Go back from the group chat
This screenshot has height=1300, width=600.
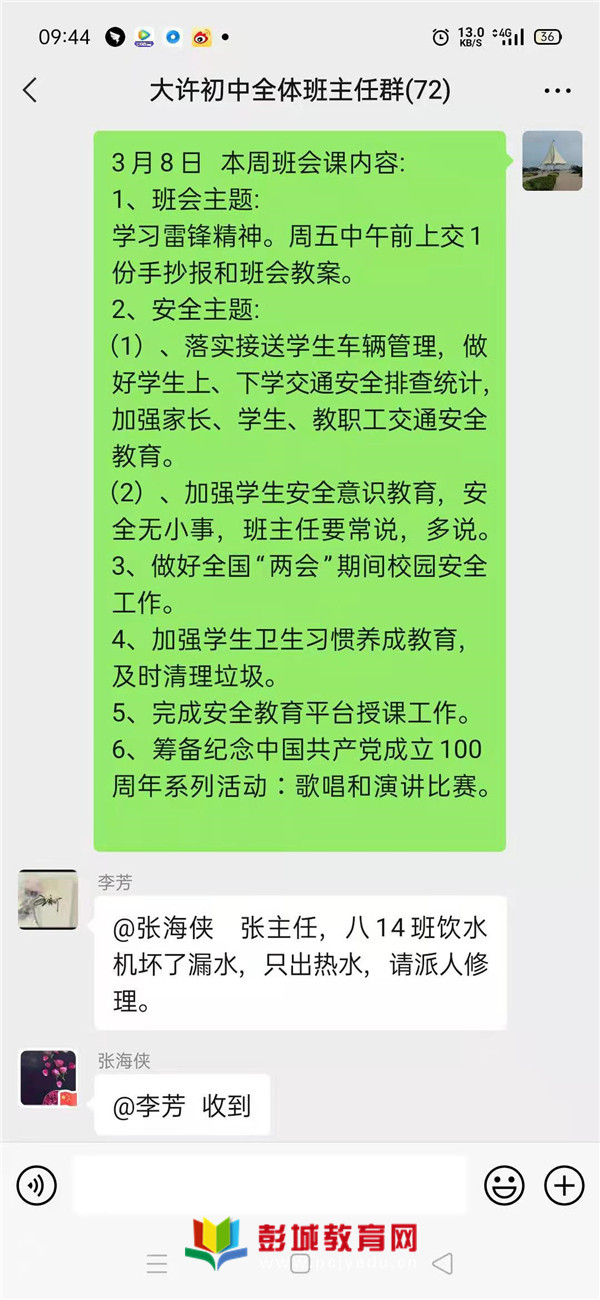[x=30, y=91]
